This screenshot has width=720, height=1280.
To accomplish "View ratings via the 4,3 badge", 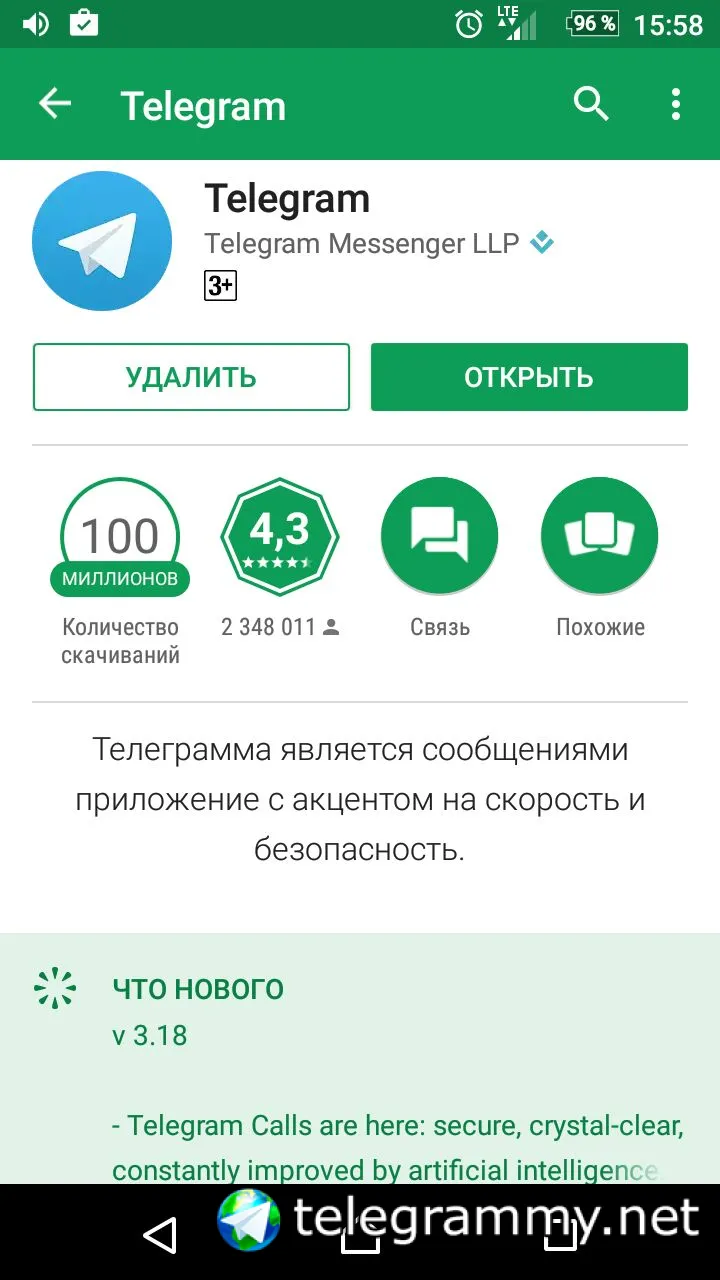I will pos(280,537).
